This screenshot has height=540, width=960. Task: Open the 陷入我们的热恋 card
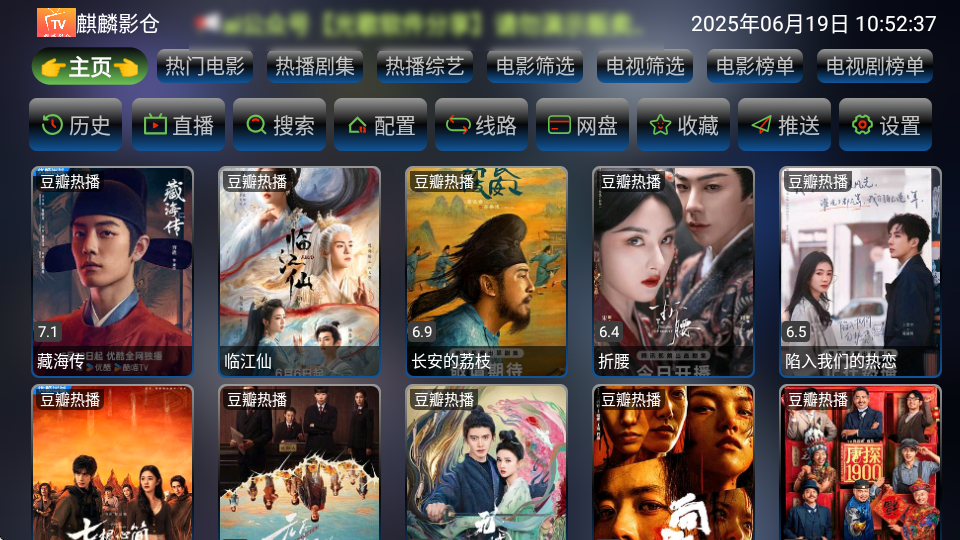860,270
